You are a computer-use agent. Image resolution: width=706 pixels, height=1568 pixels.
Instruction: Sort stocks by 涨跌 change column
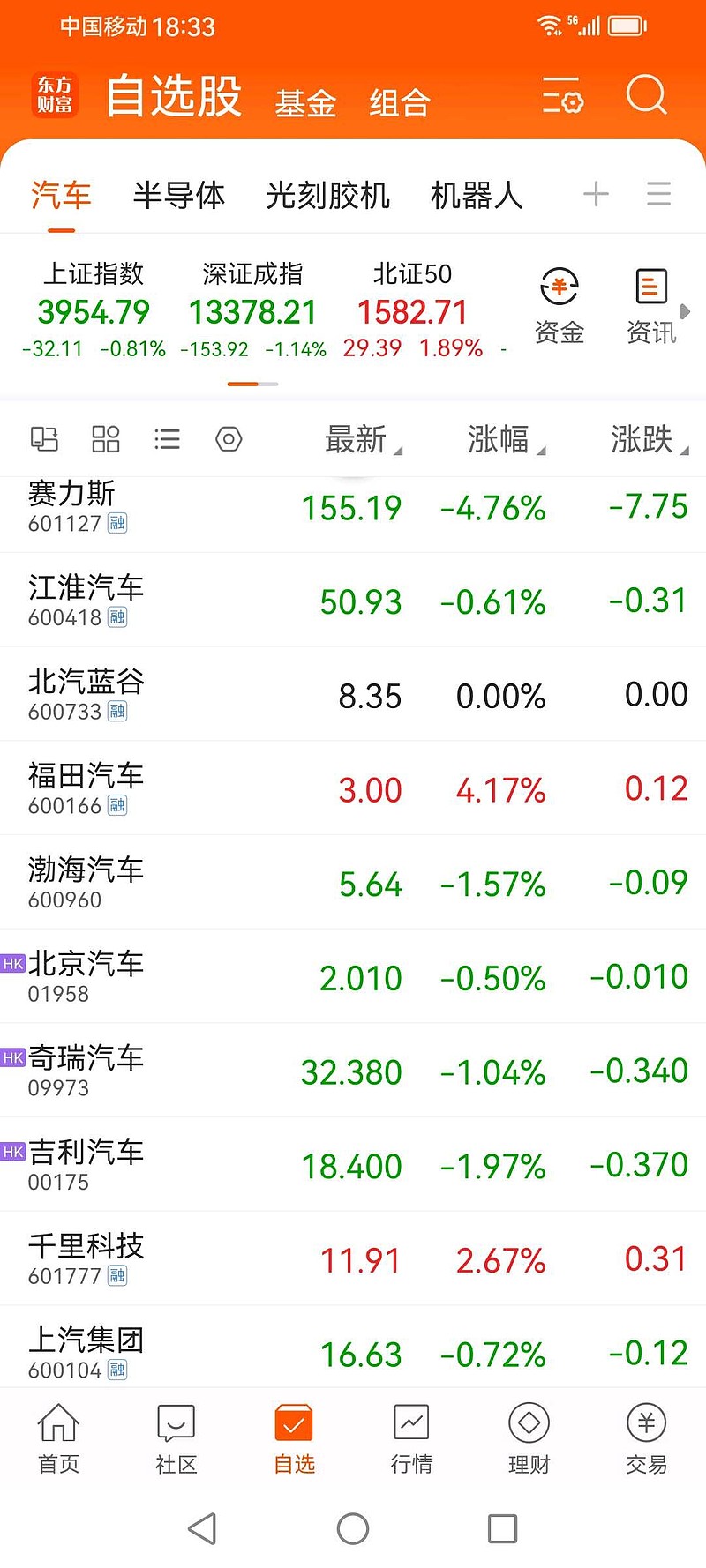point(643,439)
